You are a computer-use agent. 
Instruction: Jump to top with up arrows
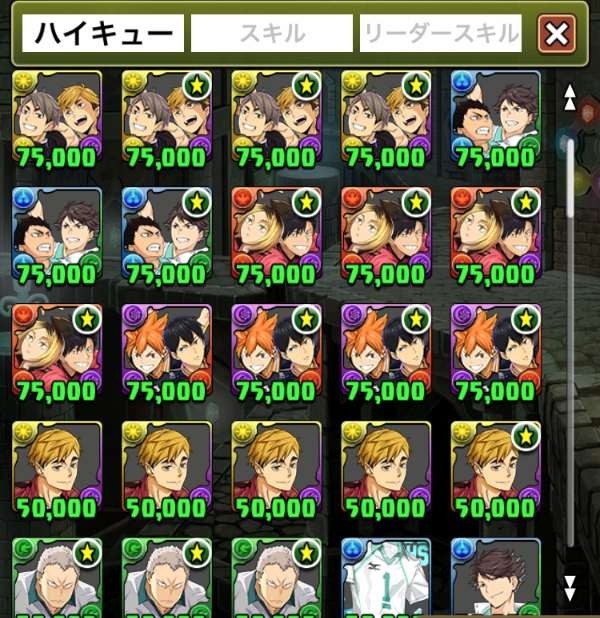[x=570, y=97]
